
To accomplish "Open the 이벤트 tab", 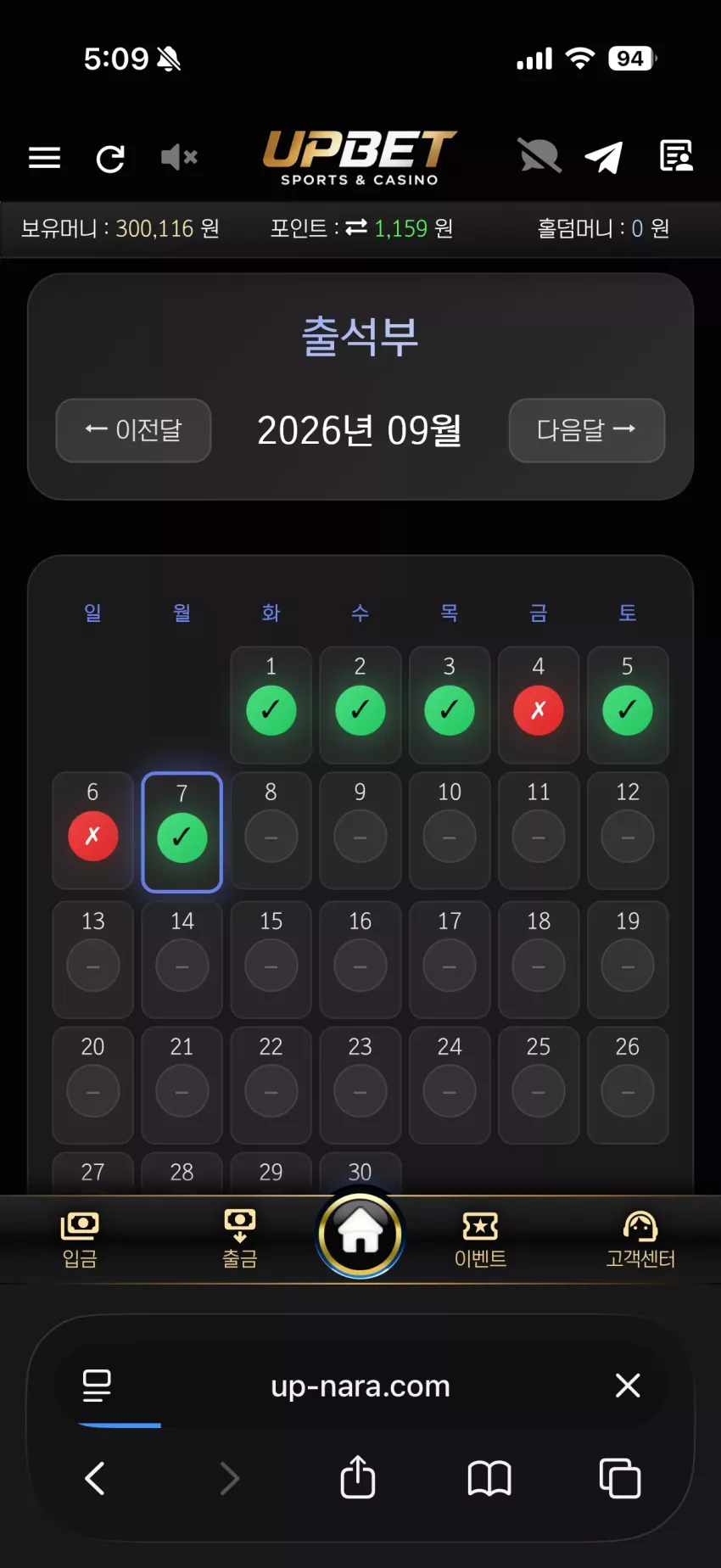I will click(480, 1240).
